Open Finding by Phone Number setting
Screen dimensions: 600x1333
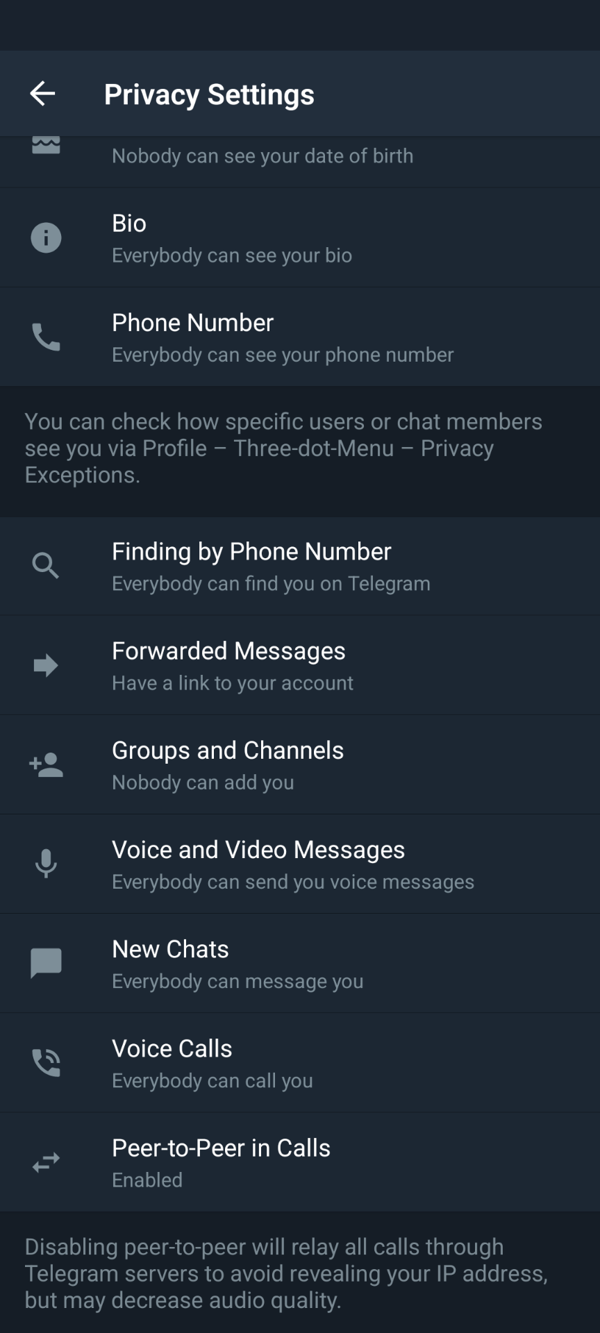point(300,566)
